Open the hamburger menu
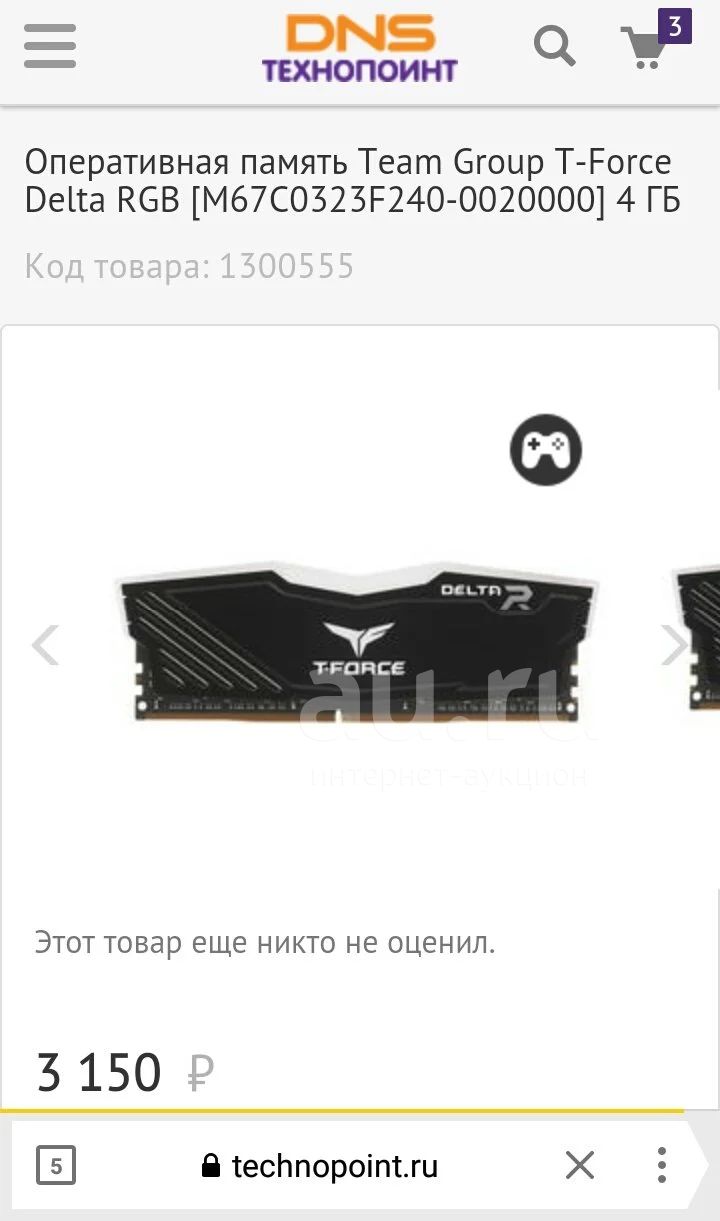Screen dimensions: 720x1221 point(50,46)
